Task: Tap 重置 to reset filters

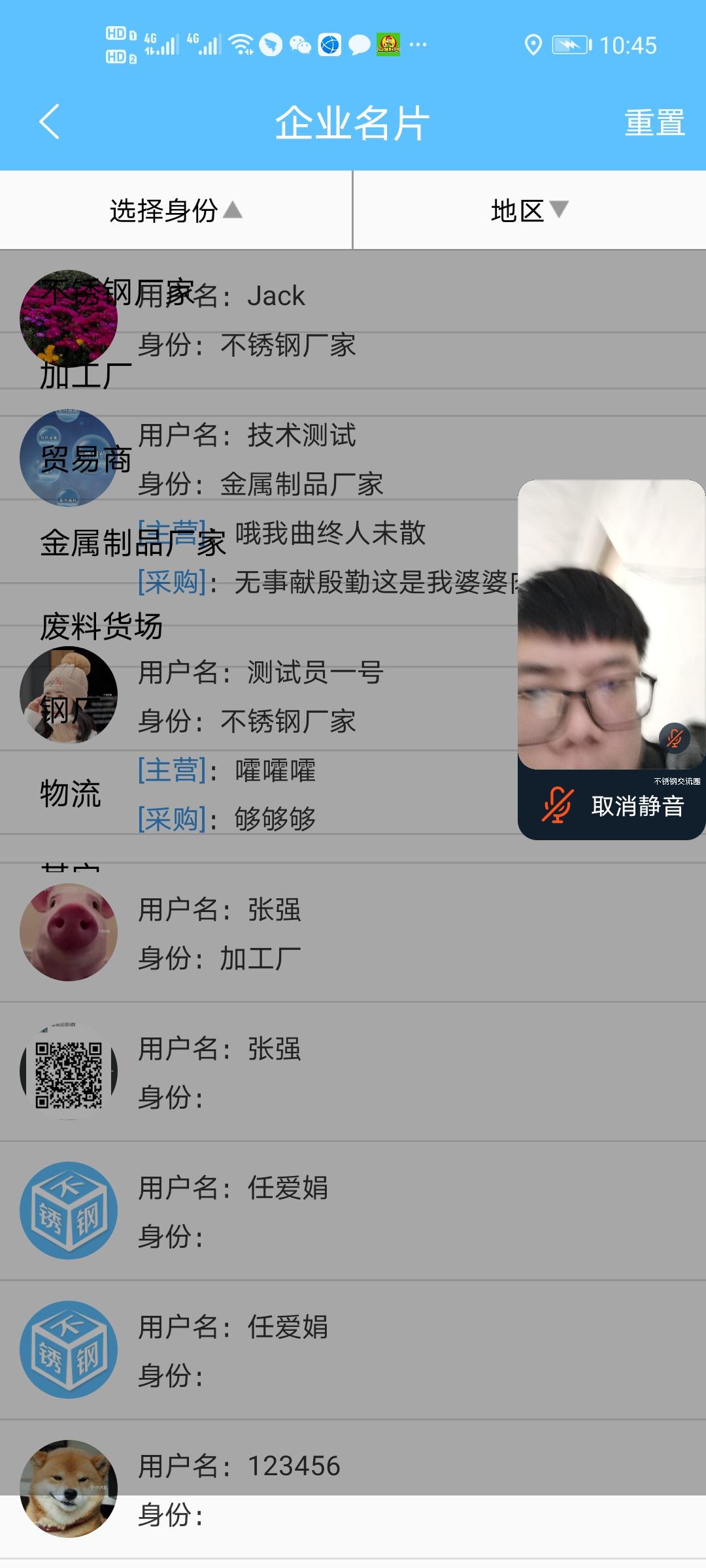Action: 654,123
